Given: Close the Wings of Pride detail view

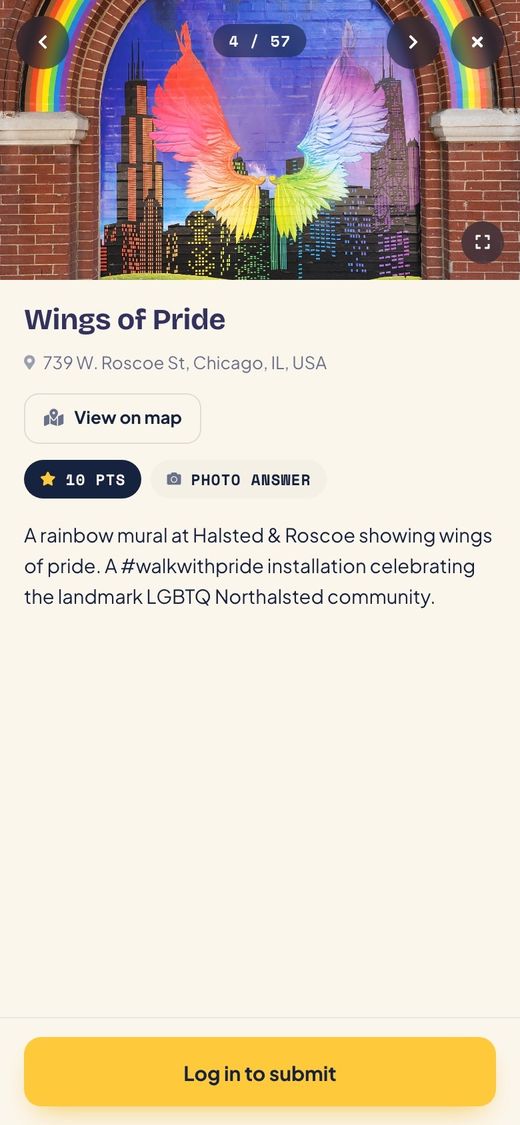Looking at the screenshot, I should pyautogui.click(x=477, y=42).
